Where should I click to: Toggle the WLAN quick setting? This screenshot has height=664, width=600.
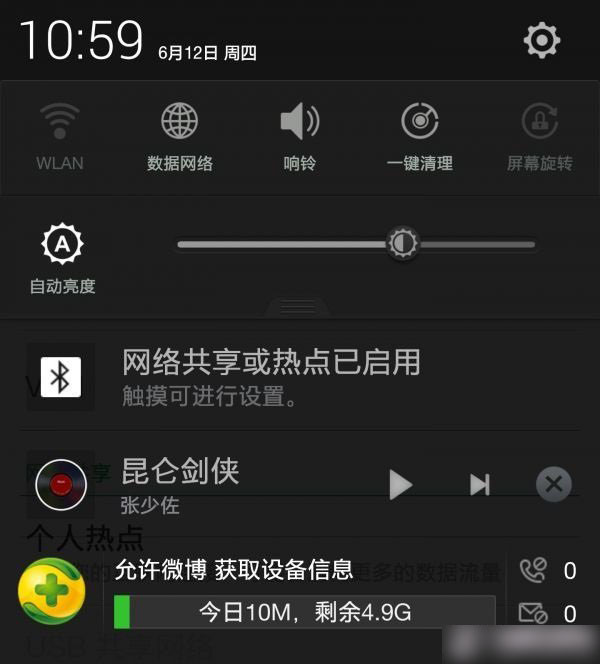tap(60, 137)
